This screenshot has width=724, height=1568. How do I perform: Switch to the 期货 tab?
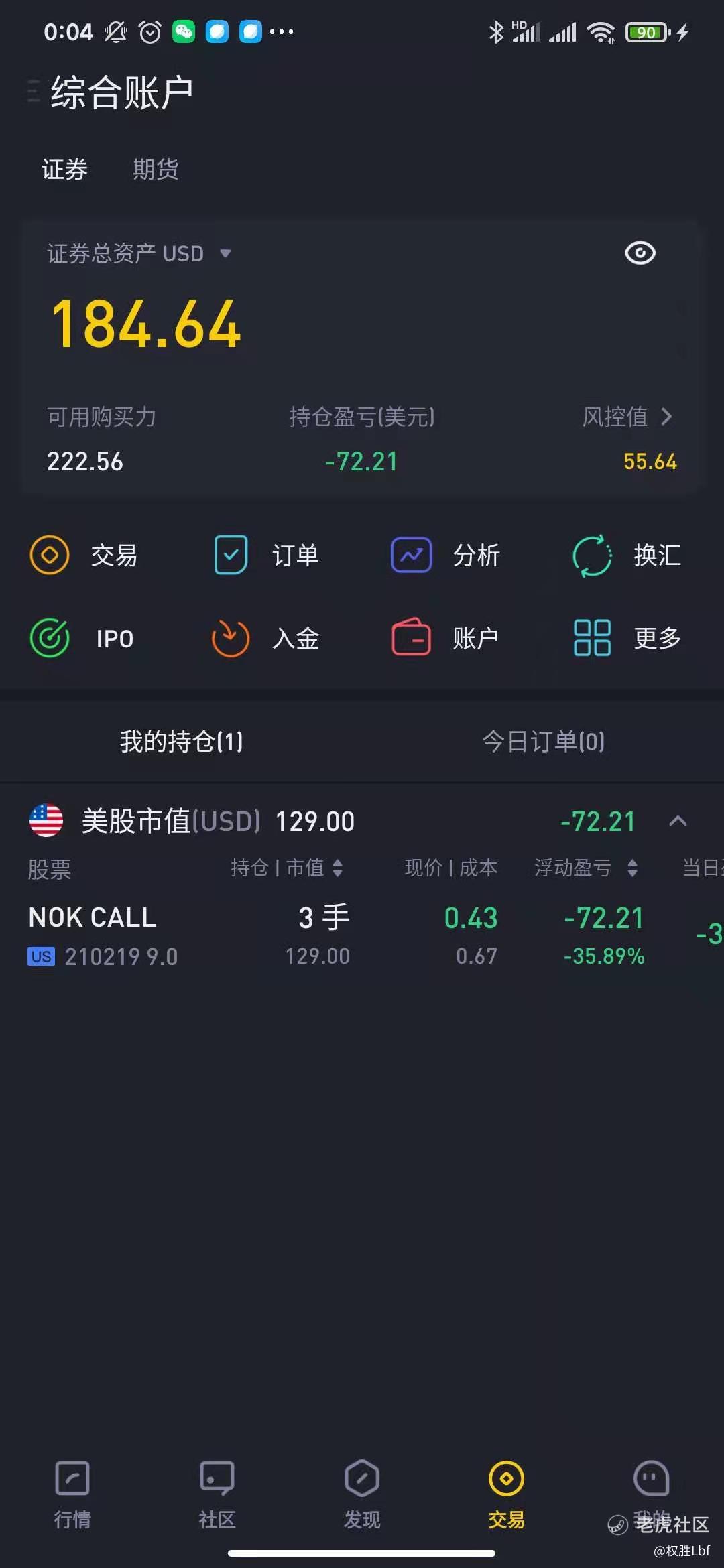(x=156, y=169)
